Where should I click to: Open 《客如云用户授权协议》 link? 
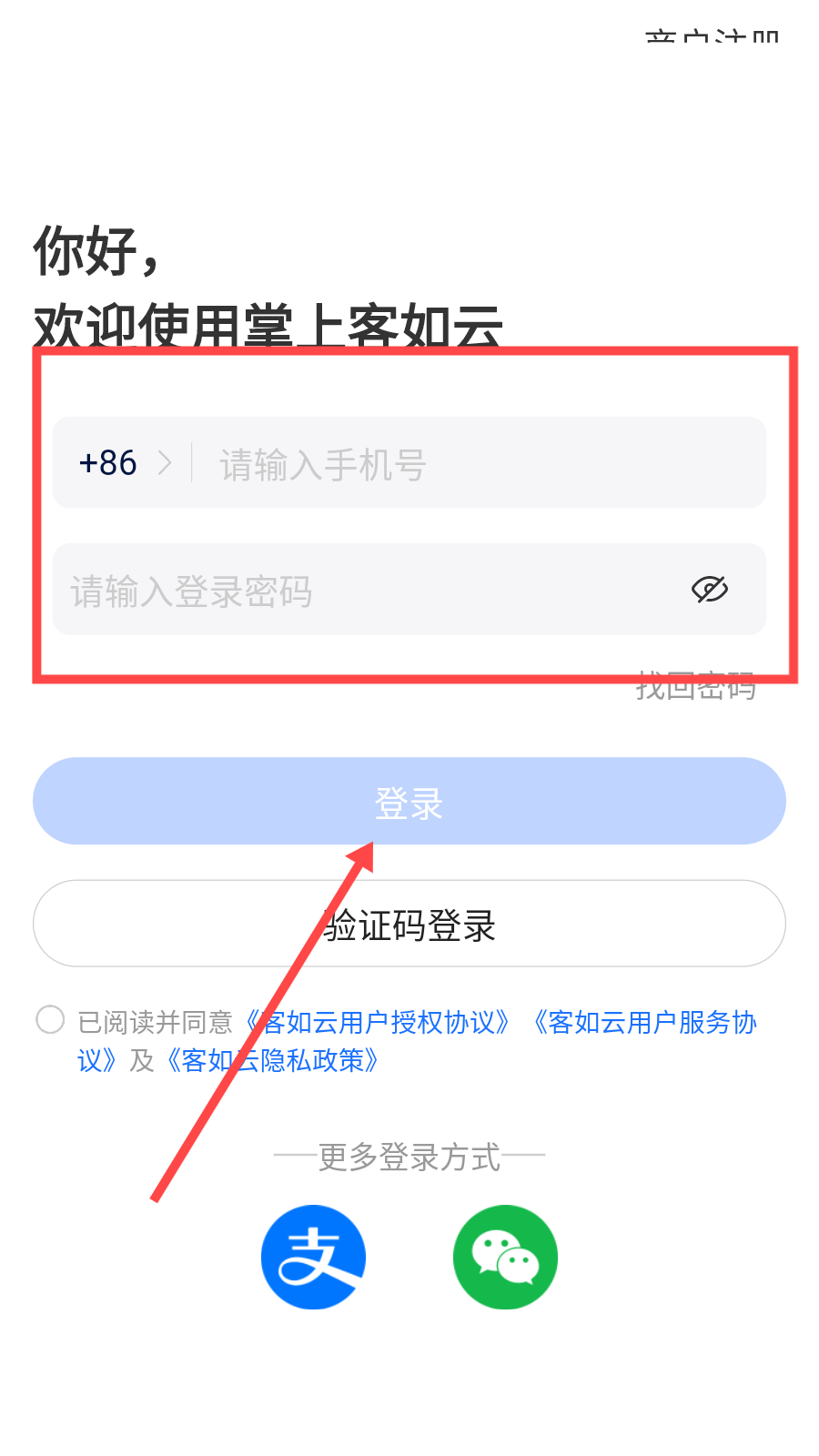click(x=378, y=1022)
